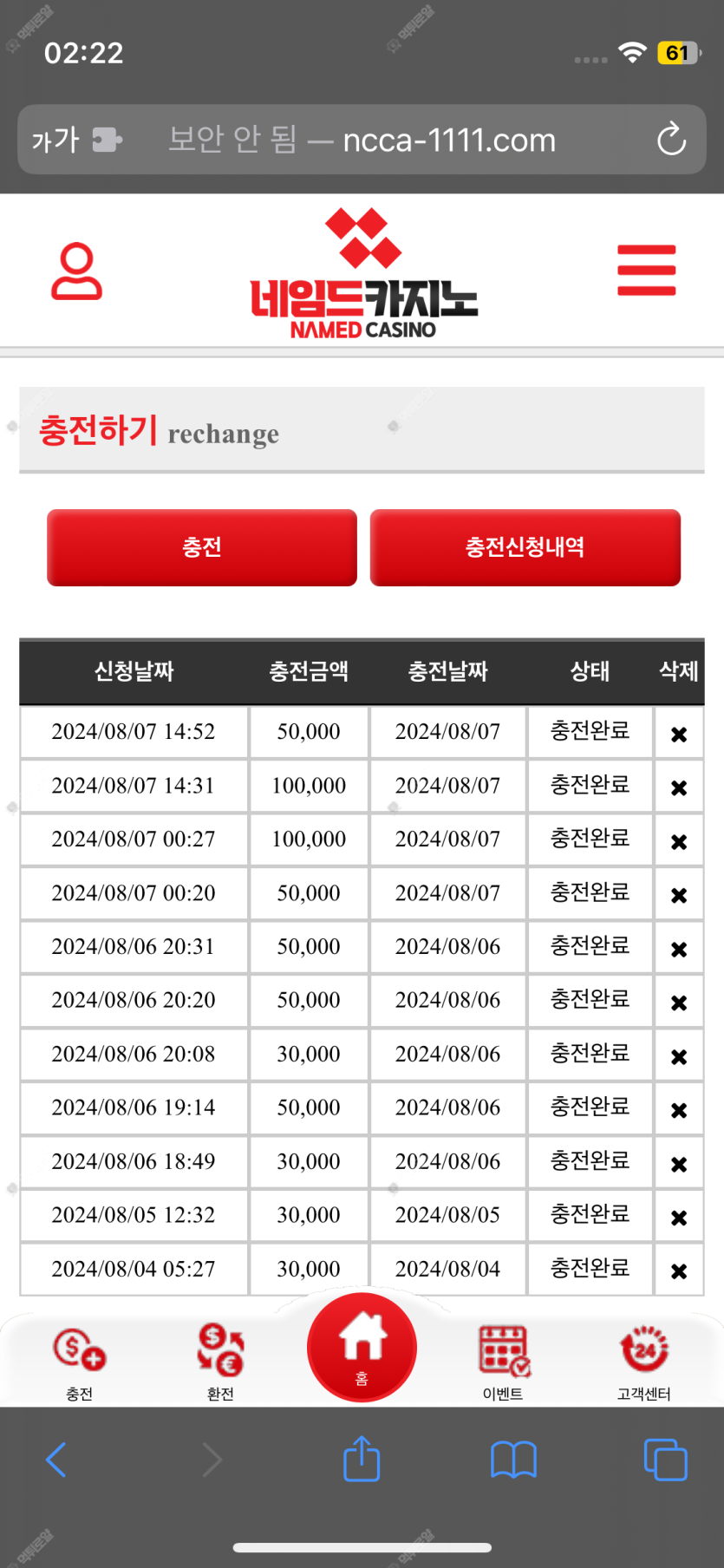Screen dimensions: 724x1568
Task: Open 충전신청내역 history button
Action: coord(525,547)
